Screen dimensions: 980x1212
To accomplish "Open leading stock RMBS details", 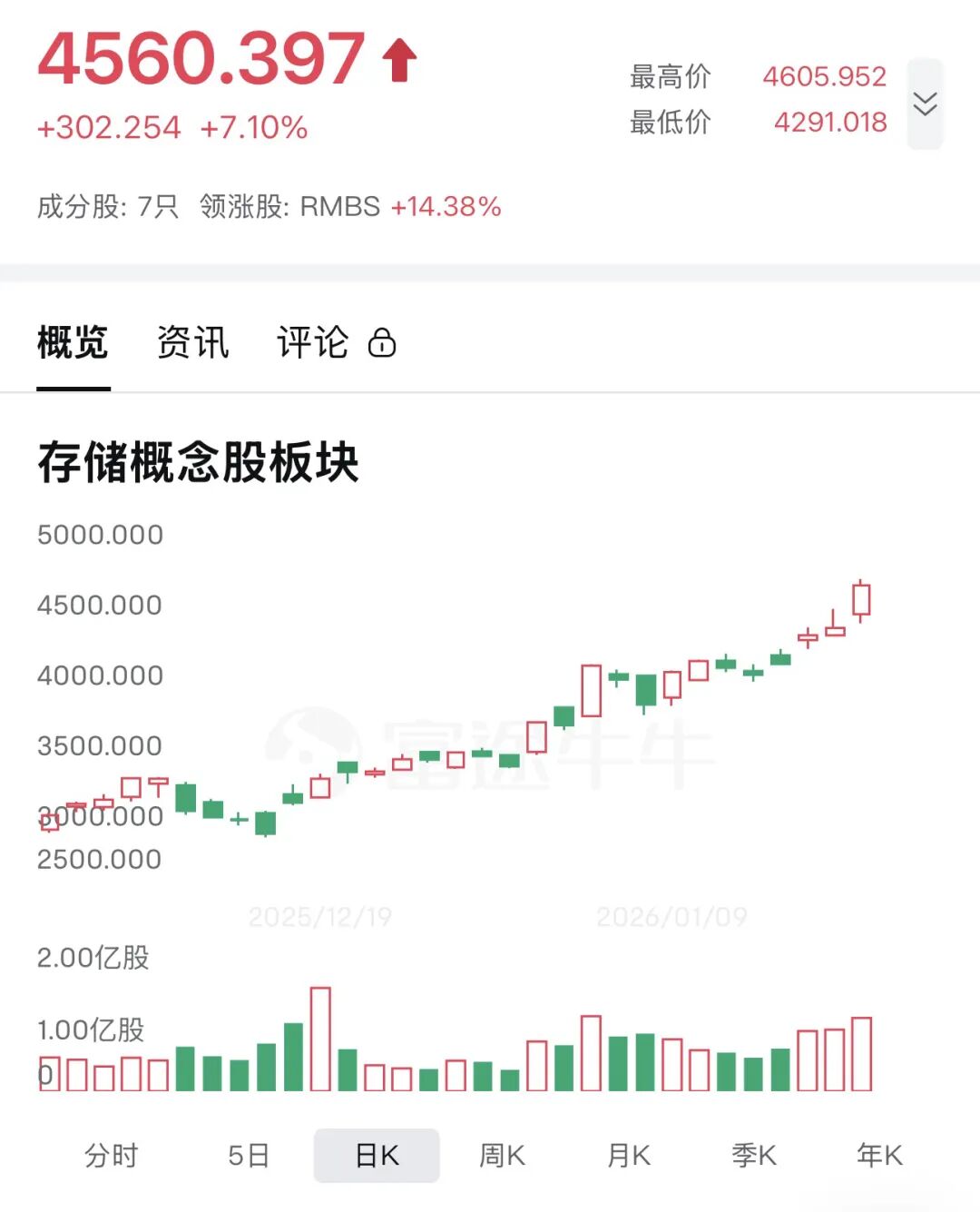I will (x=341, y=207).
